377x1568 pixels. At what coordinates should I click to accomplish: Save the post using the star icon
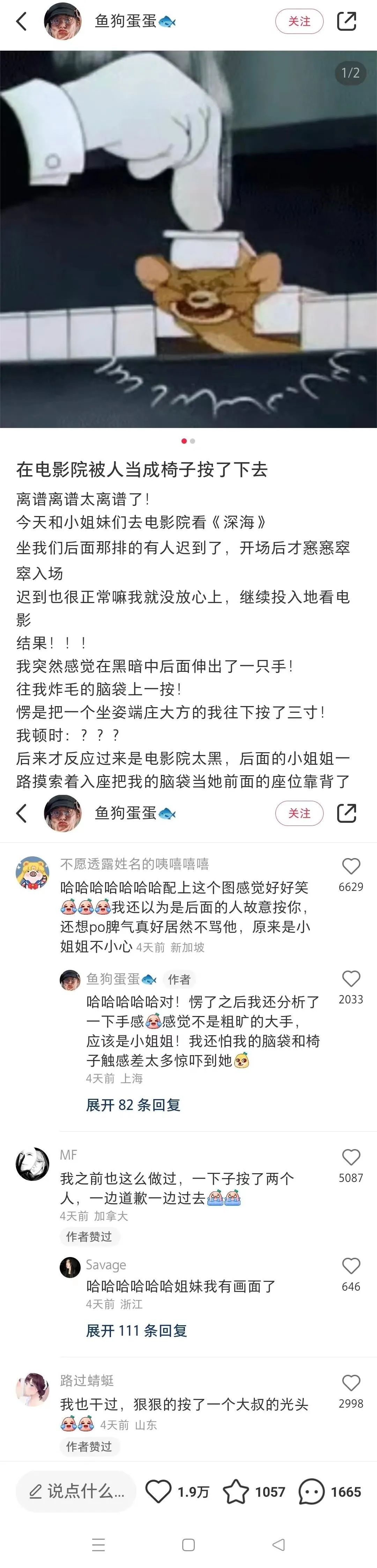click(x=236, y=1491)
